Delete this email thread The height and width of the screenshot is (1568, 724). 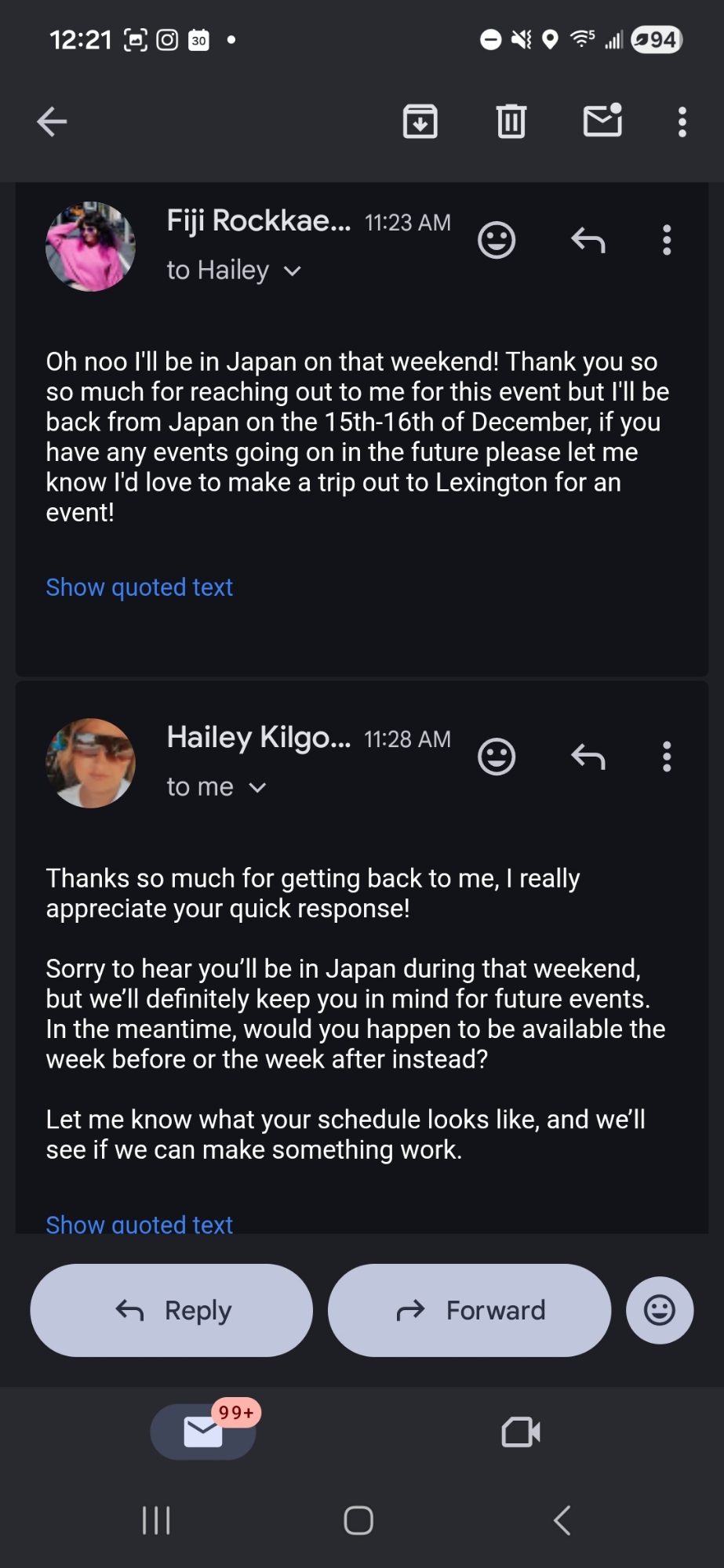coord(511,122)
